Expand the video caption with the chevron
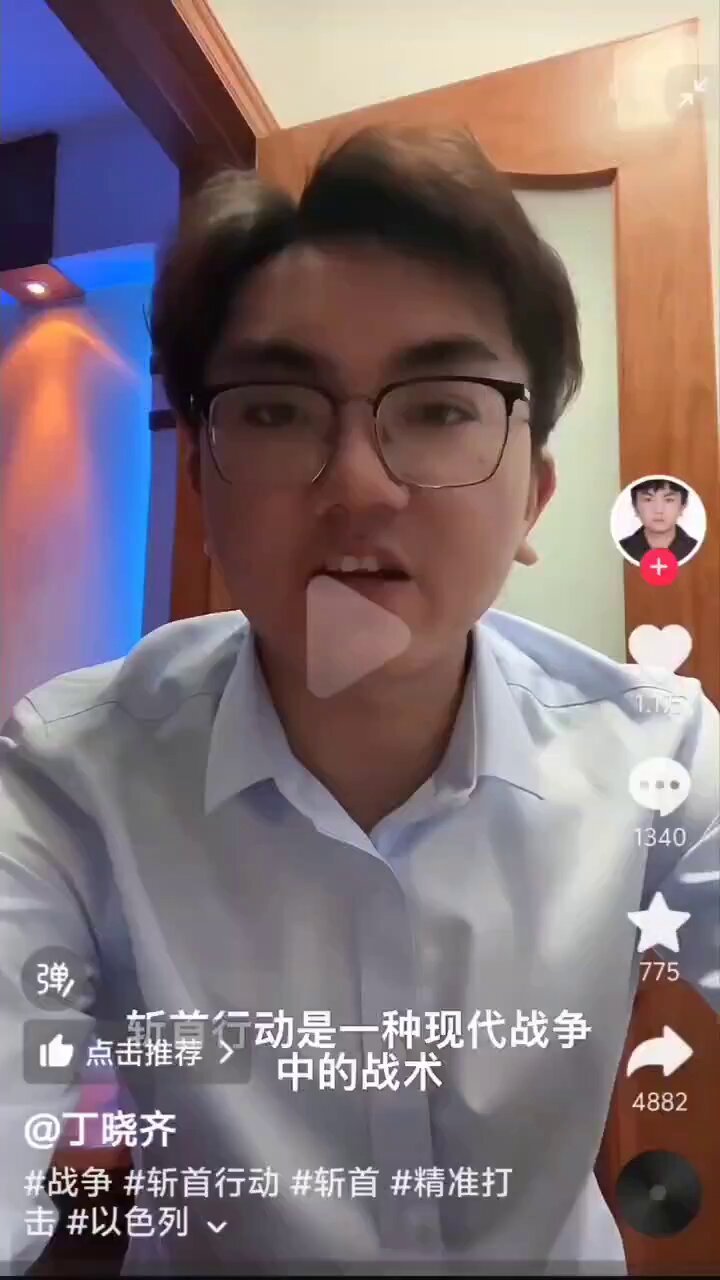Screen dimensions: 720x1280 pyautogui.click(x=217, y=1226)
